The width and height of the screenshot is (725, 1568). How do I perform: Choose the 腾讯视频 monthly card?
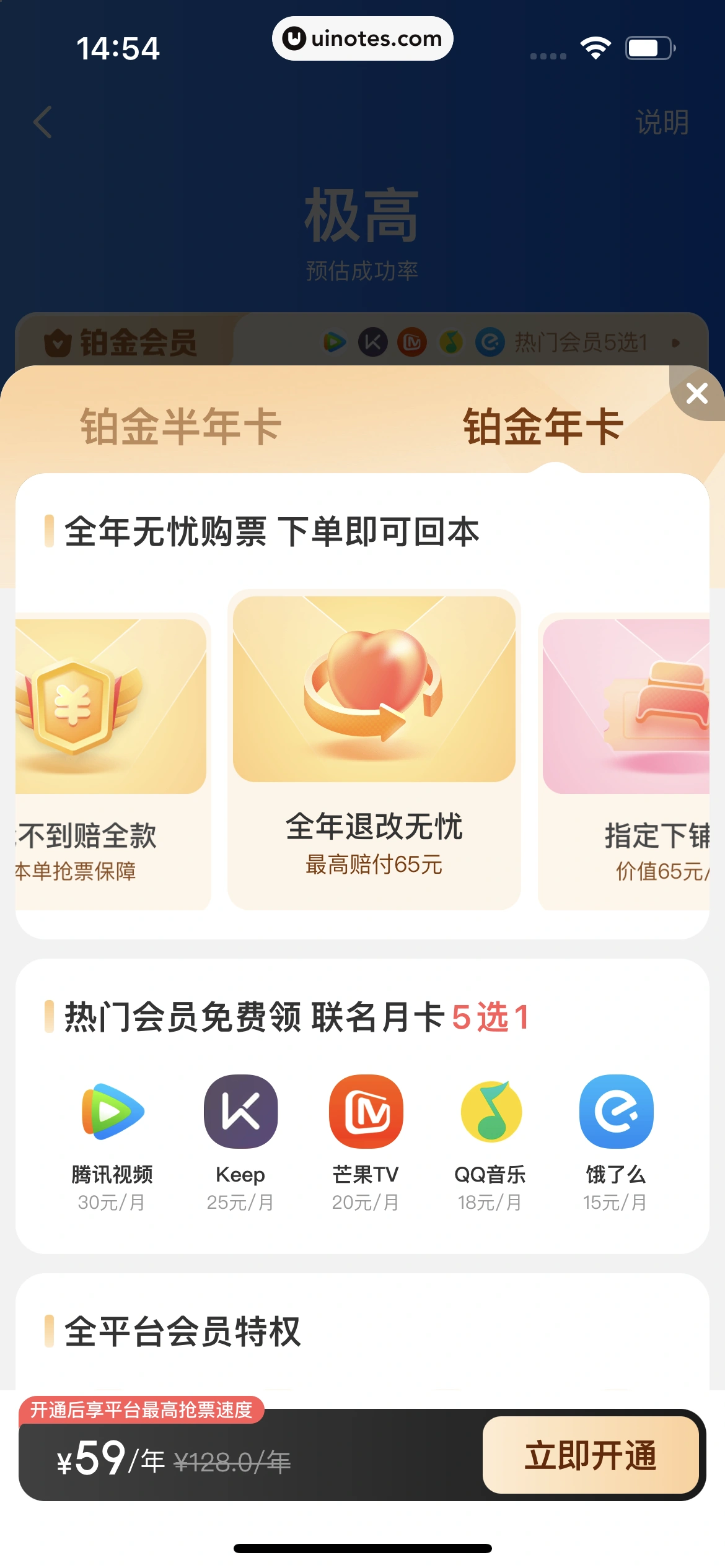coord(112,1139)
